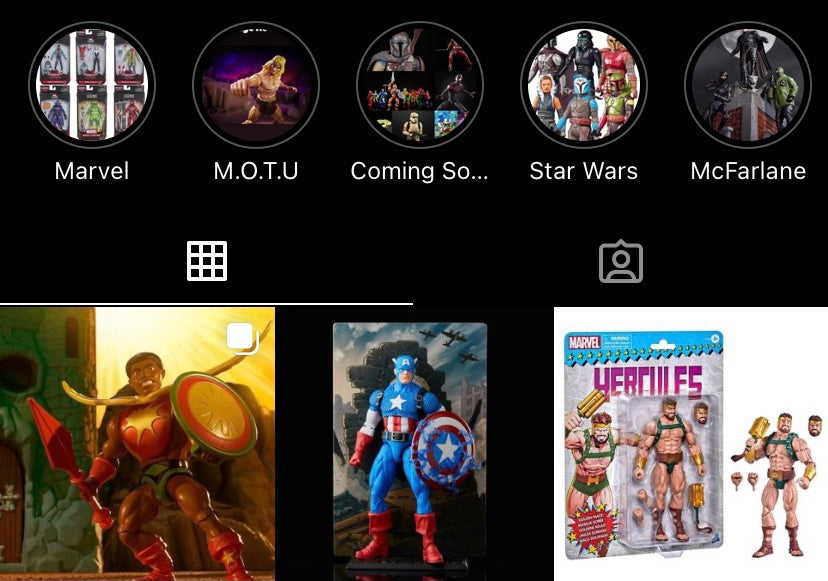Open the M.O.T.U story highlight

pos(256,85)
